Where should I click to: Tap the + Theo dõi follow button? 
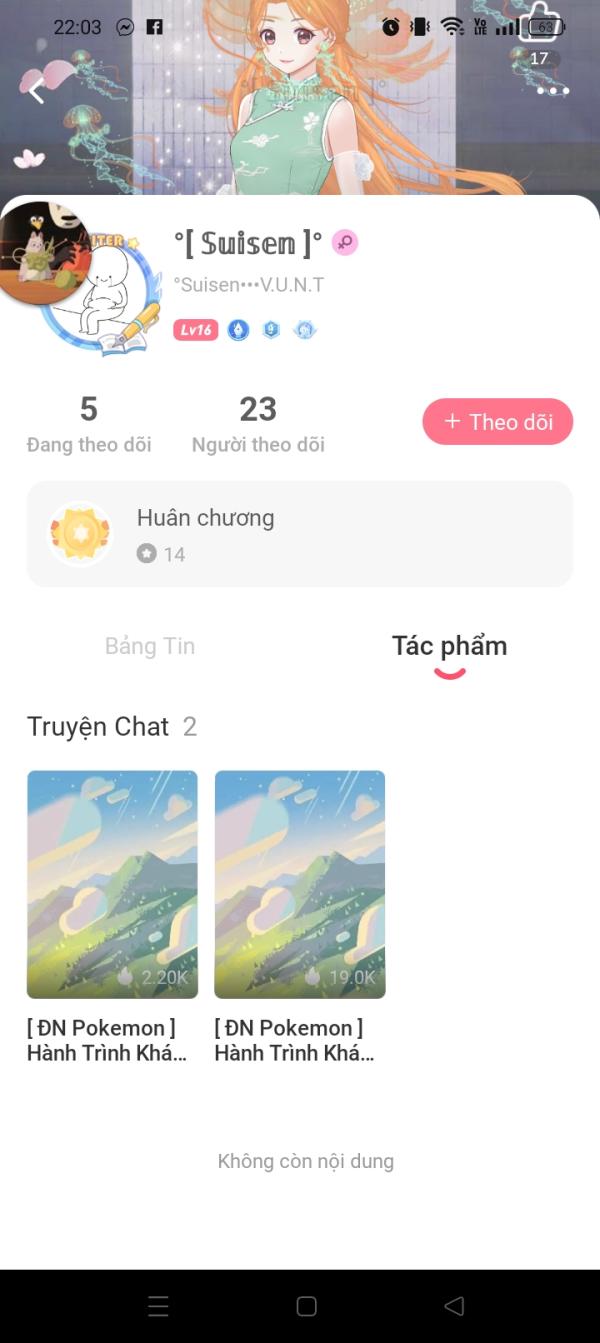coord(498,422)
